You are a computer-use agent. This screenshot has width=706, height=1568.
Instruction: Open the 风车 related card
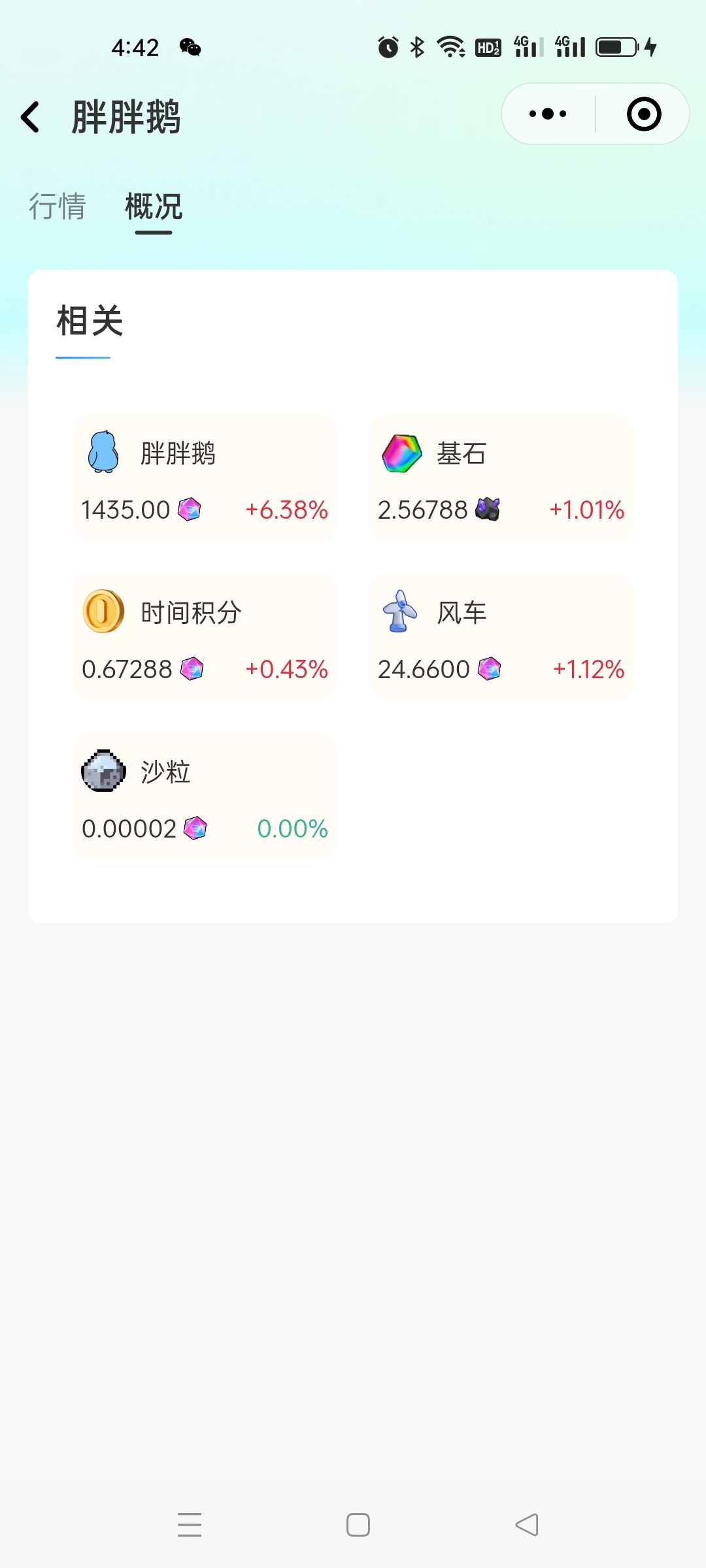pyautogui.click(x=501, y=637)
